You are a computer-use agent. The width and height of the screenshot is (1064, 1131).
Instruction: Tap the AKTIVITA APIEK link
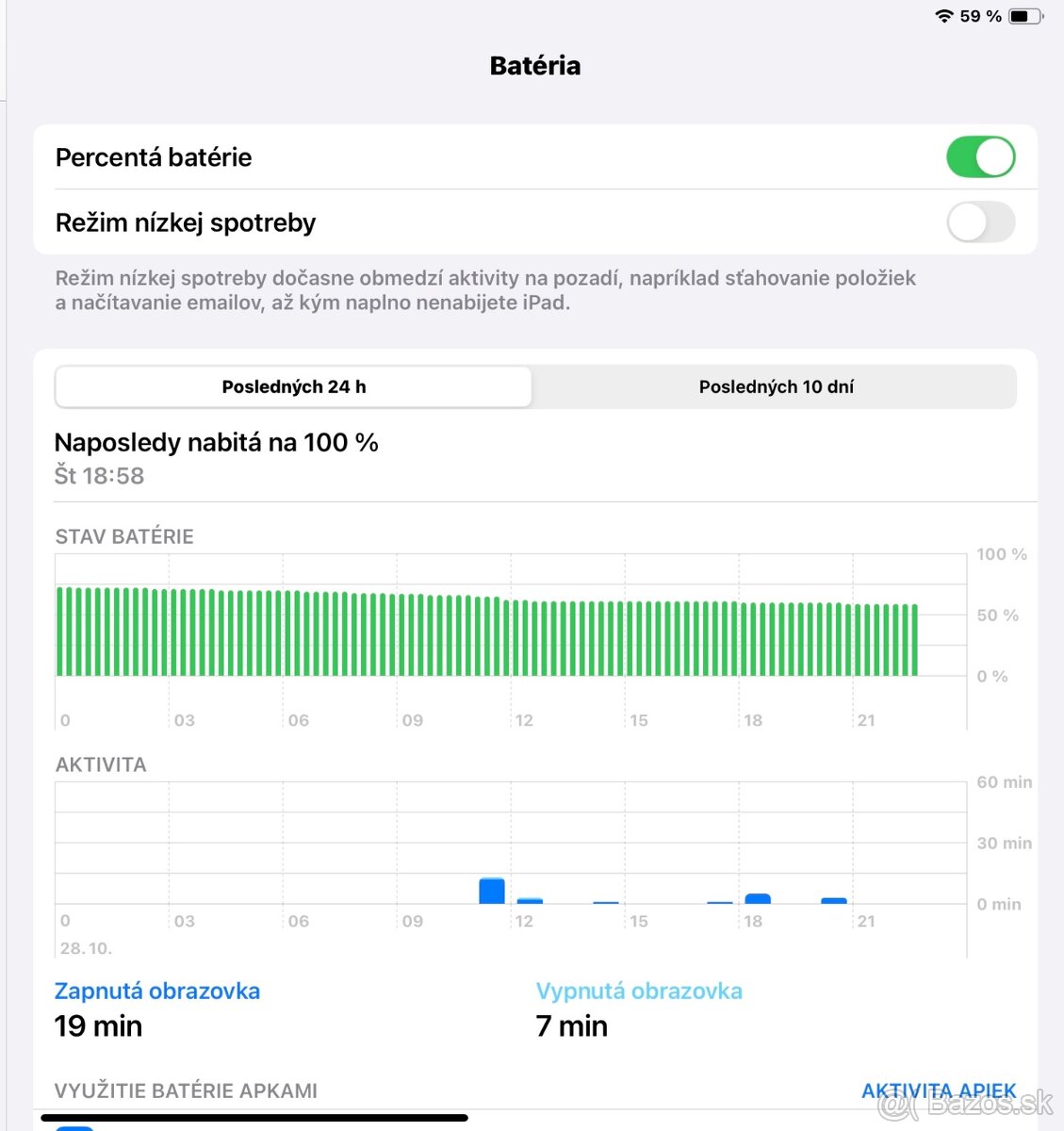point(938,1090)
